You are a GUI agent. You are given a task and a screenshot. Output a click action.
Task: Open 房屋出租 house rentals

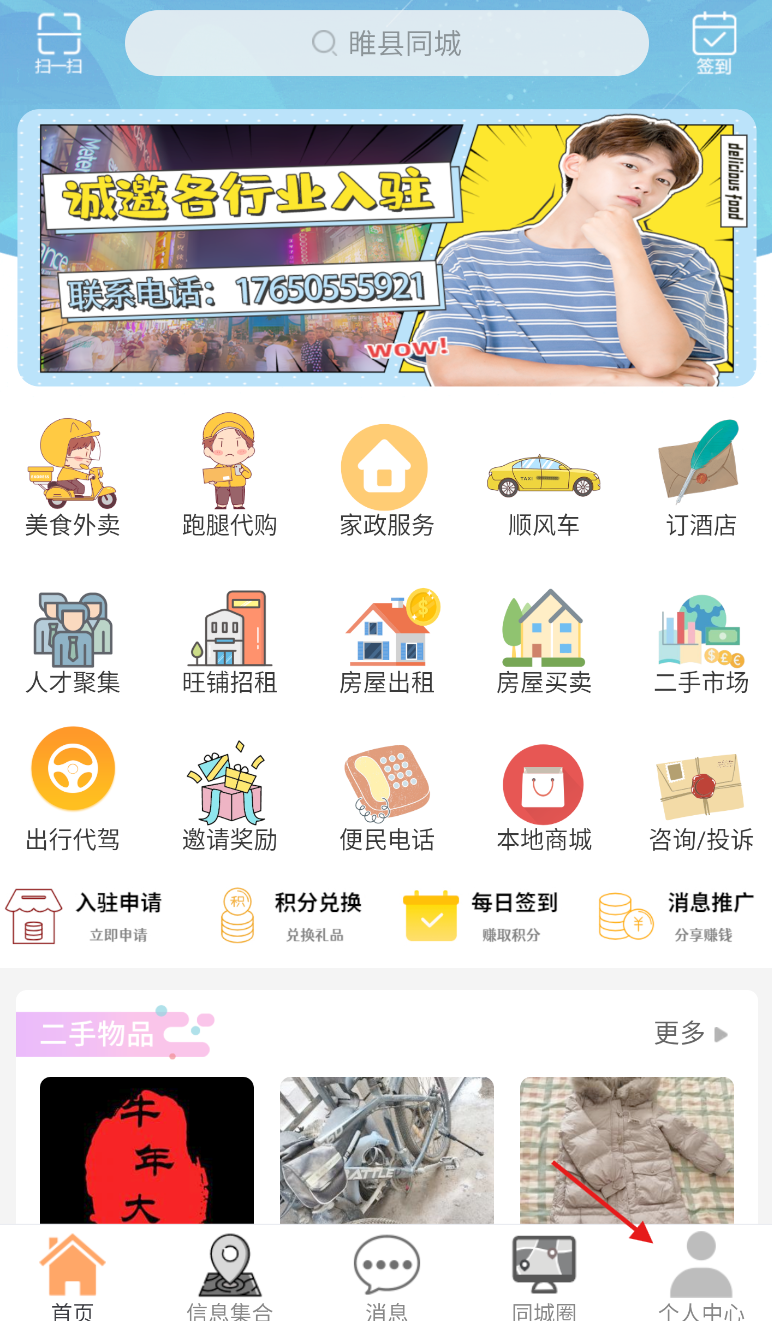[386, 641]
